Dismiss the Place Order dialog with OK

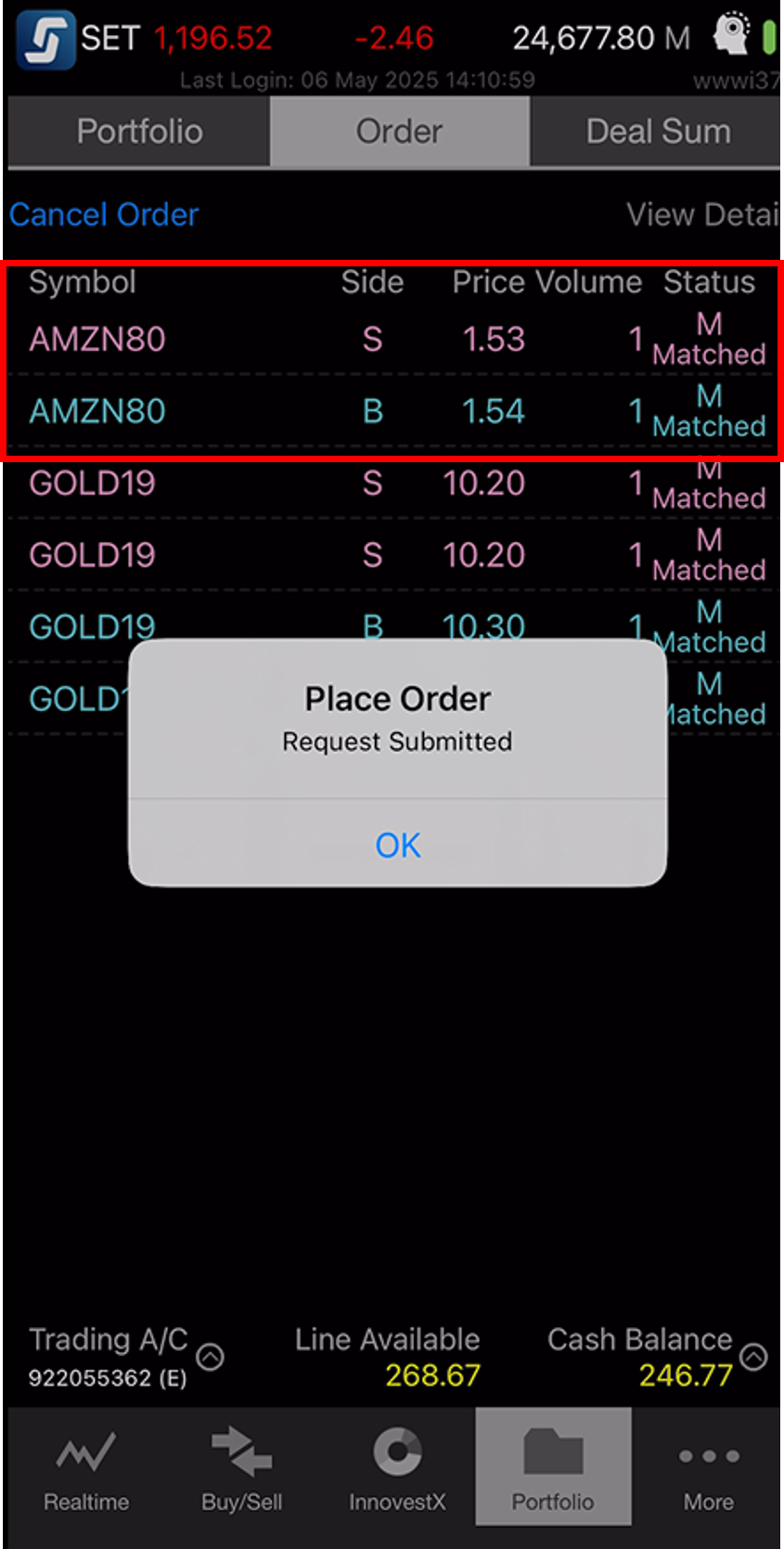(397, 845)
